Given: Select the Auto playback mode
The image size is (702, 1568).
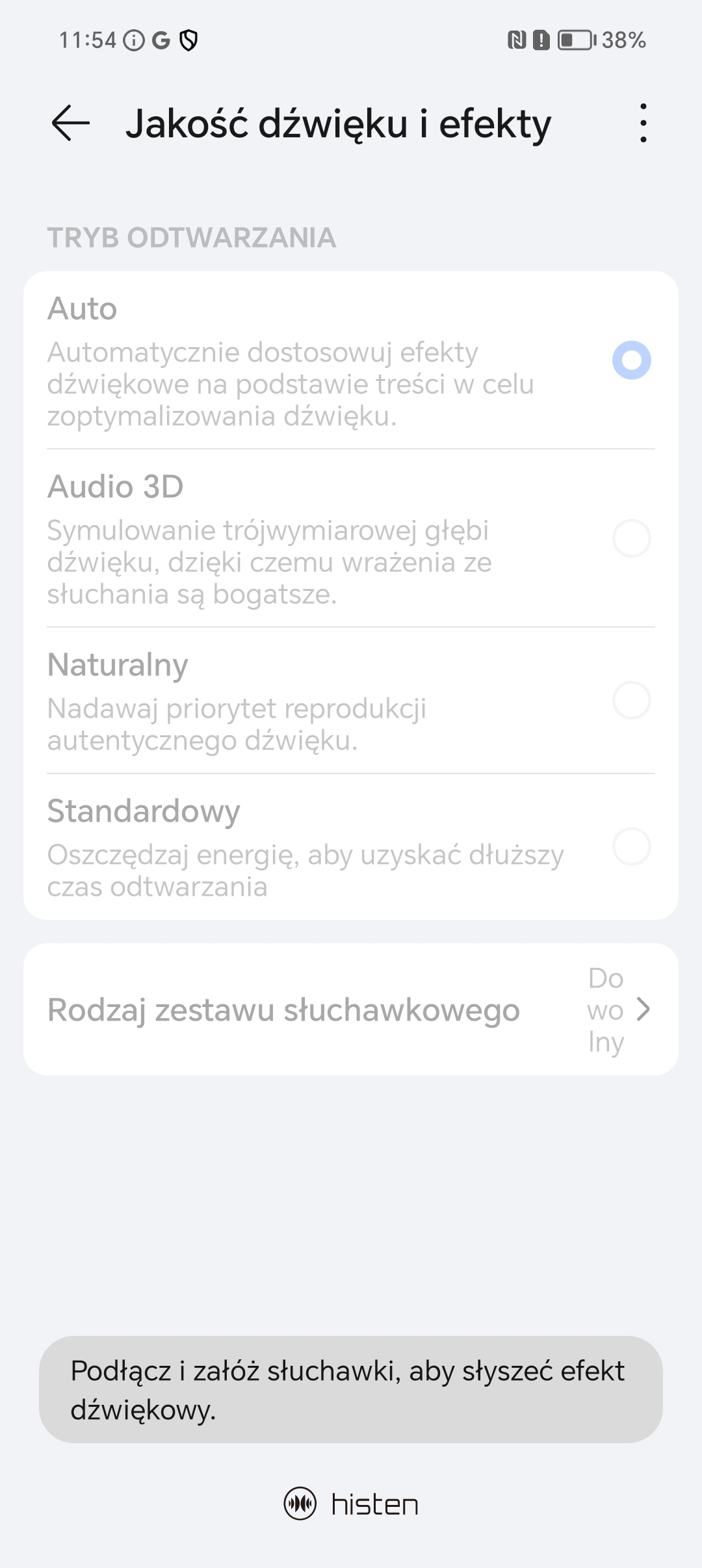Looking at the screenshot, I should (351, 360).
